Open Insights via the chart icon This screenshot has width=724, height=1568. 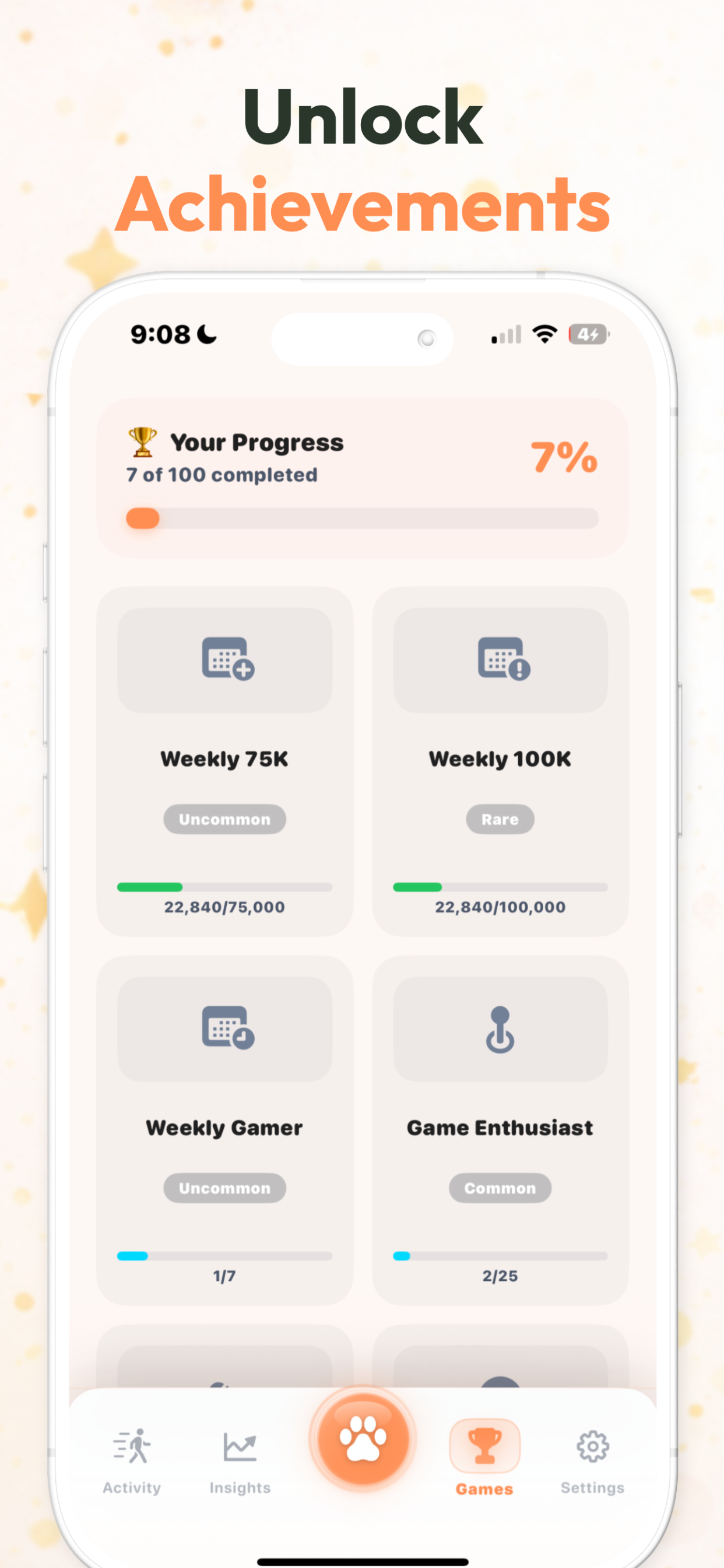239,1447
